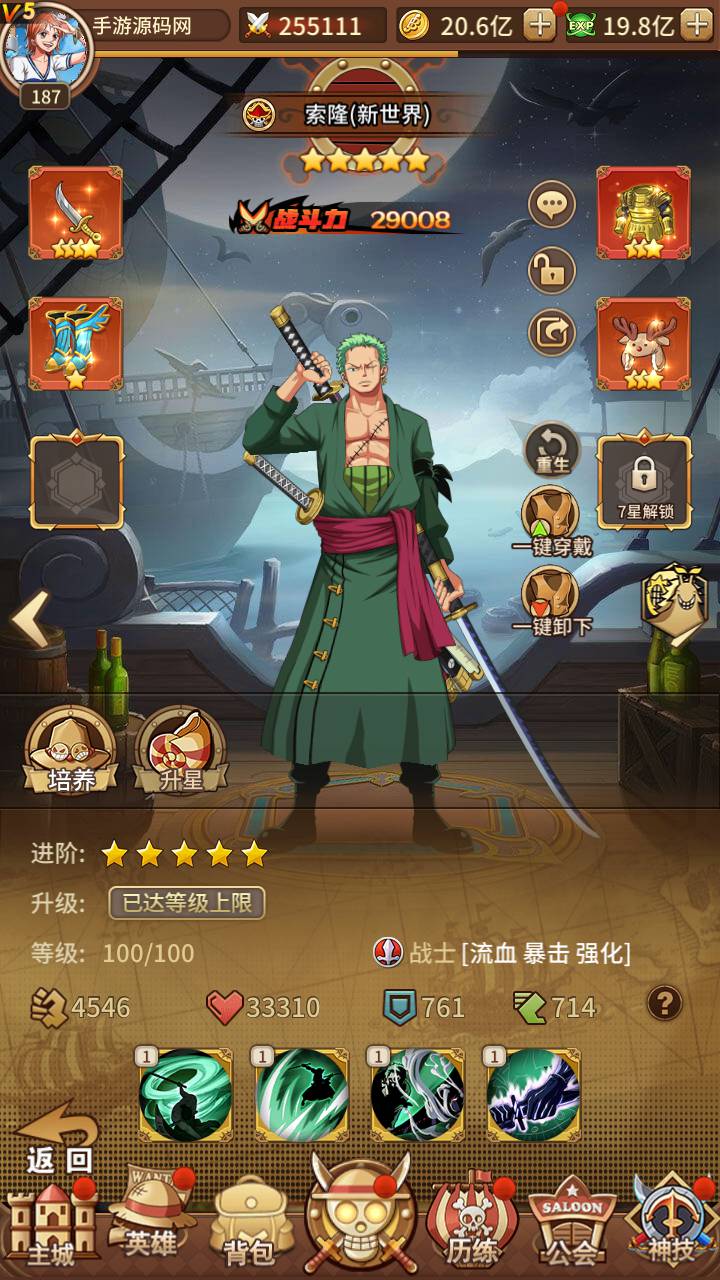The height and width of the screenshot is (1280, 720).
Task: Tap the plus button next to gold coins
Action: point(540,25)
